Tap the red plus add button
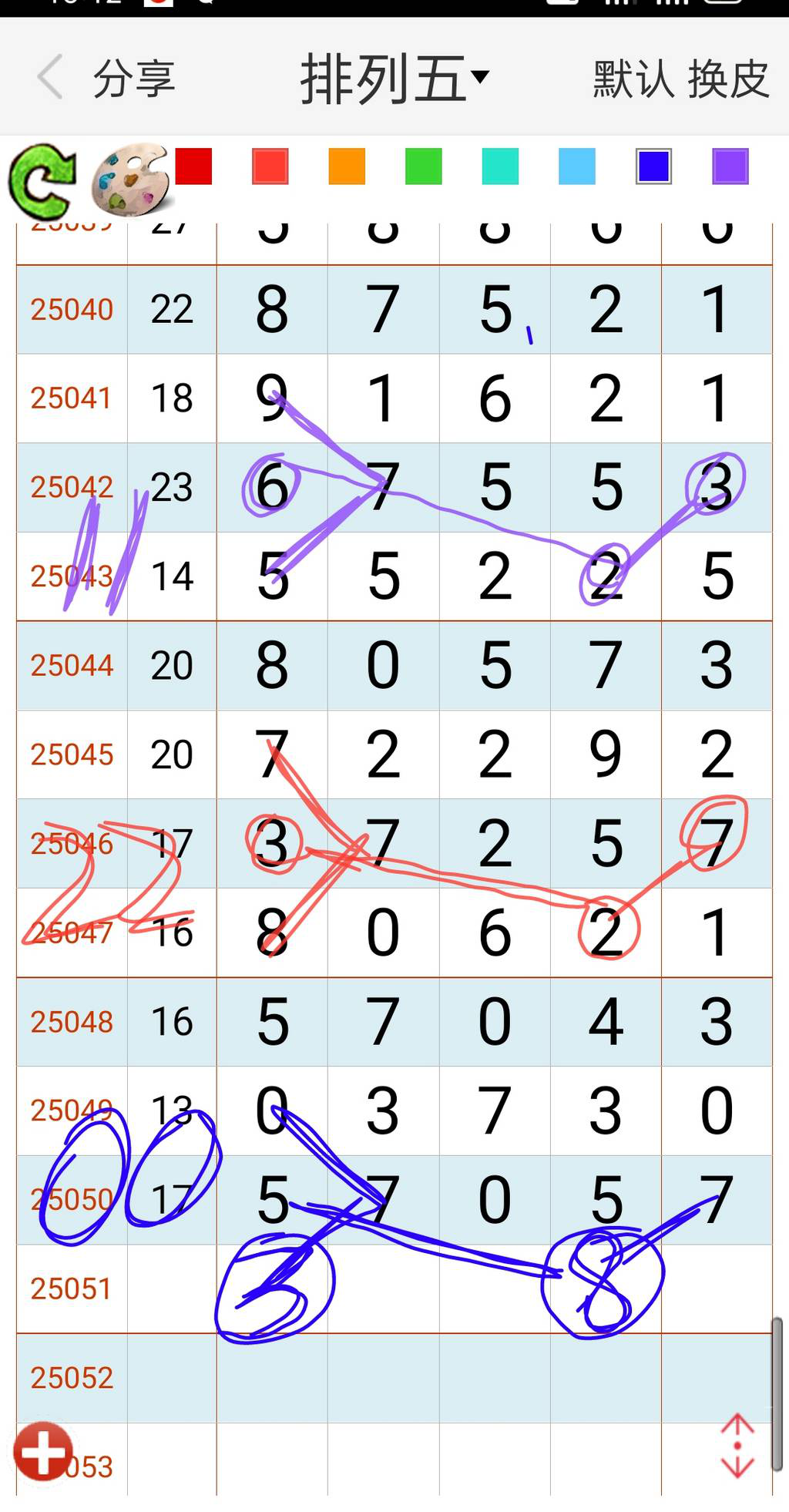 tap(42, 1452)
